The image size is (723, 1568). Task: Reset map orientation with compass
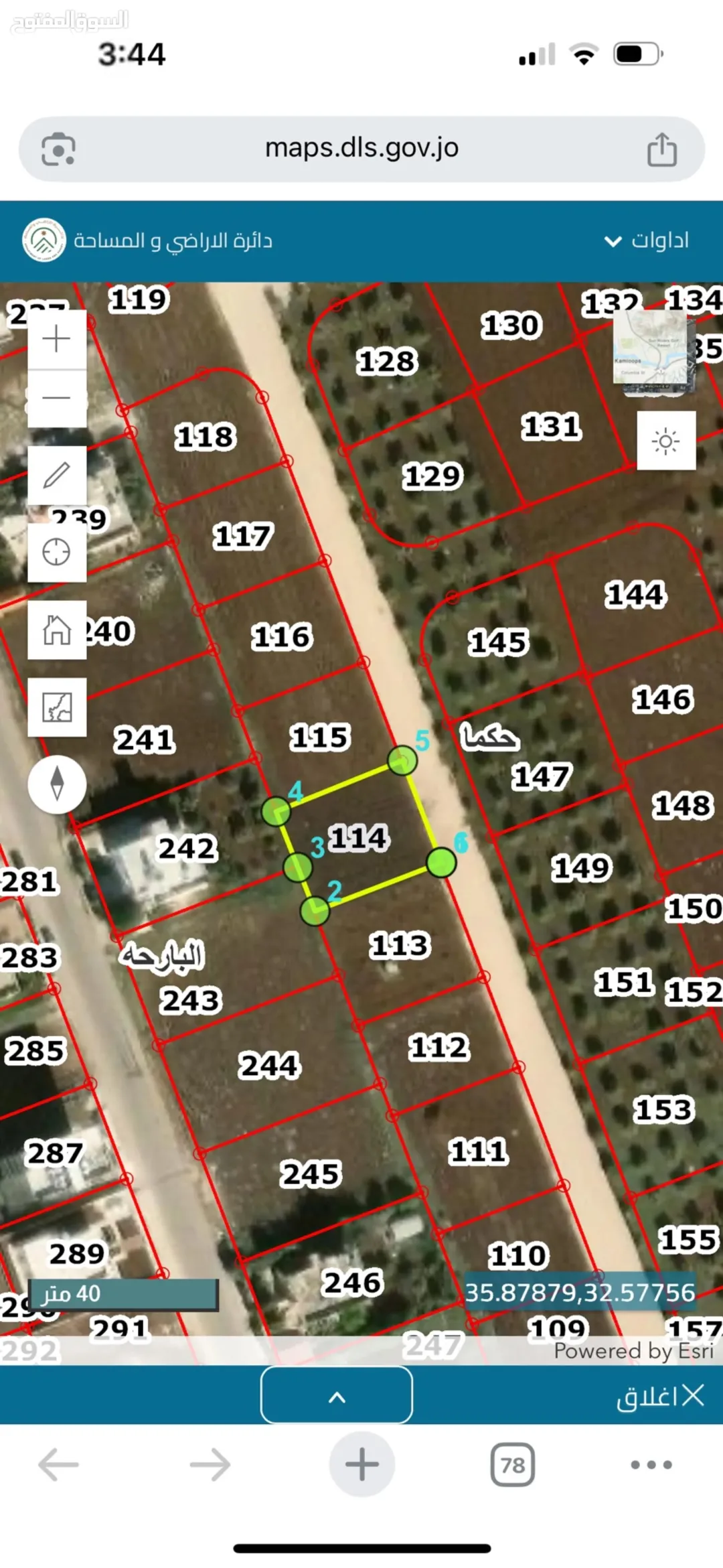tap(57, 784)
